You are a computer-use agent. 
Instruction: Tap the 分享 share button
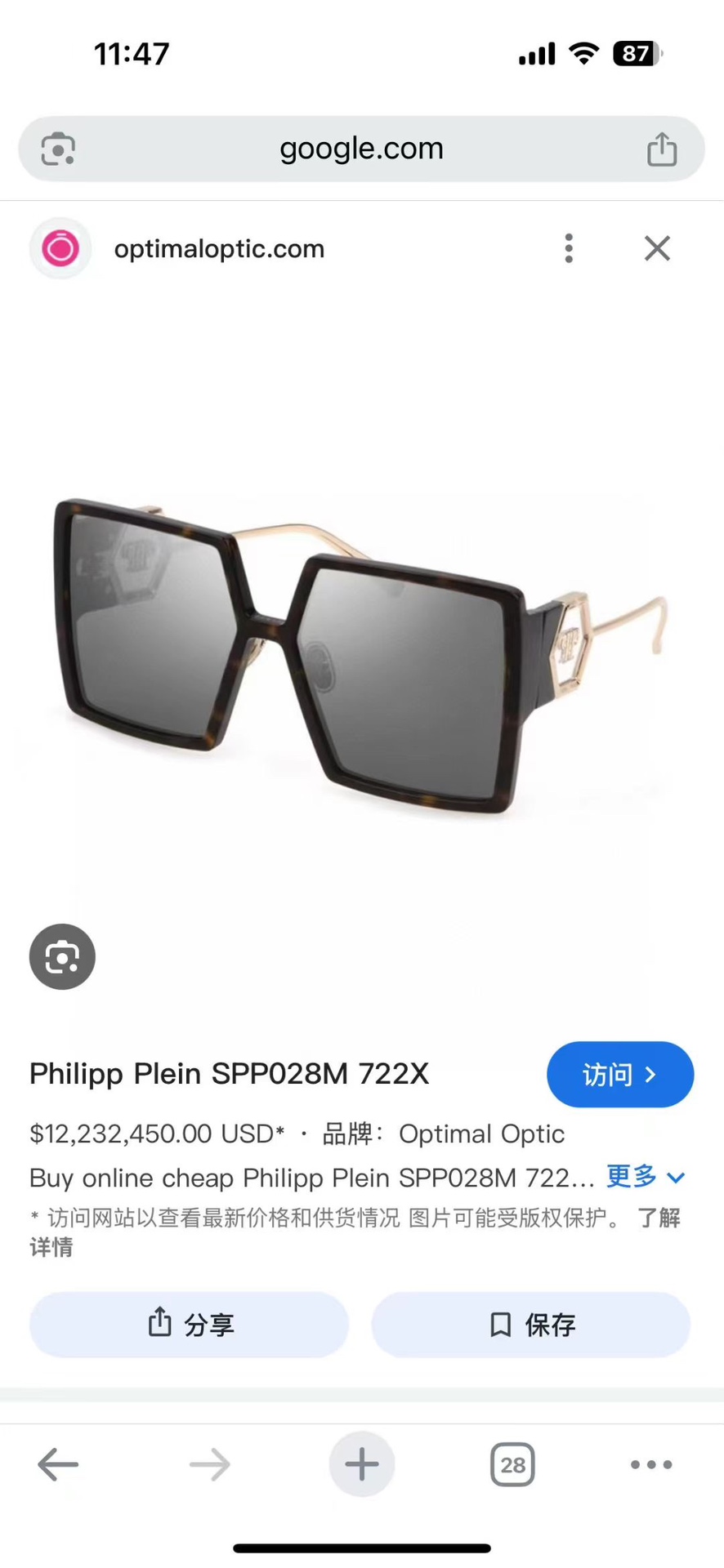[x=189, y=1325]
